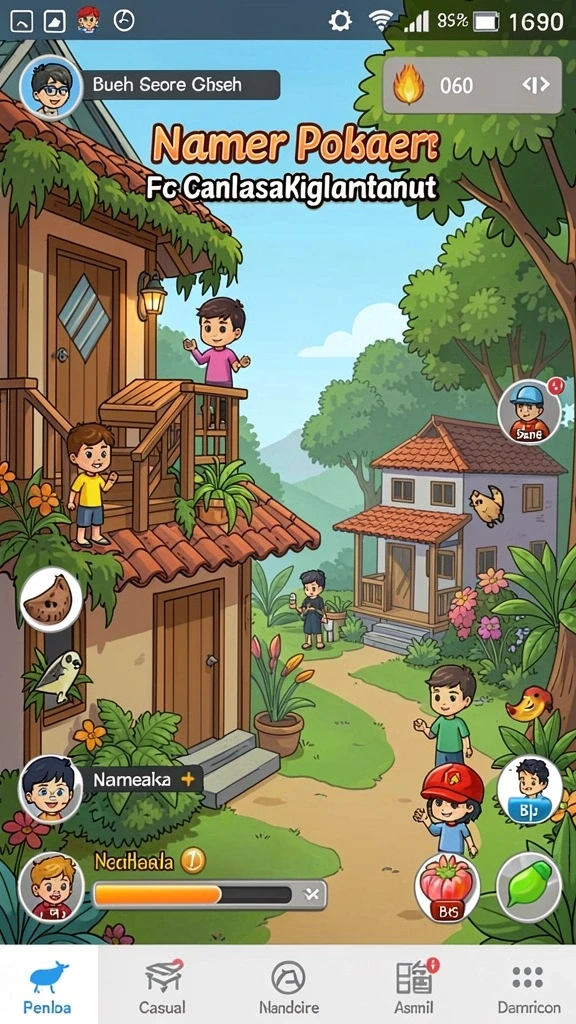This screenshot has width=576, height=1024.
Task: Select the coconut item bubble
Action: (52, 598)
